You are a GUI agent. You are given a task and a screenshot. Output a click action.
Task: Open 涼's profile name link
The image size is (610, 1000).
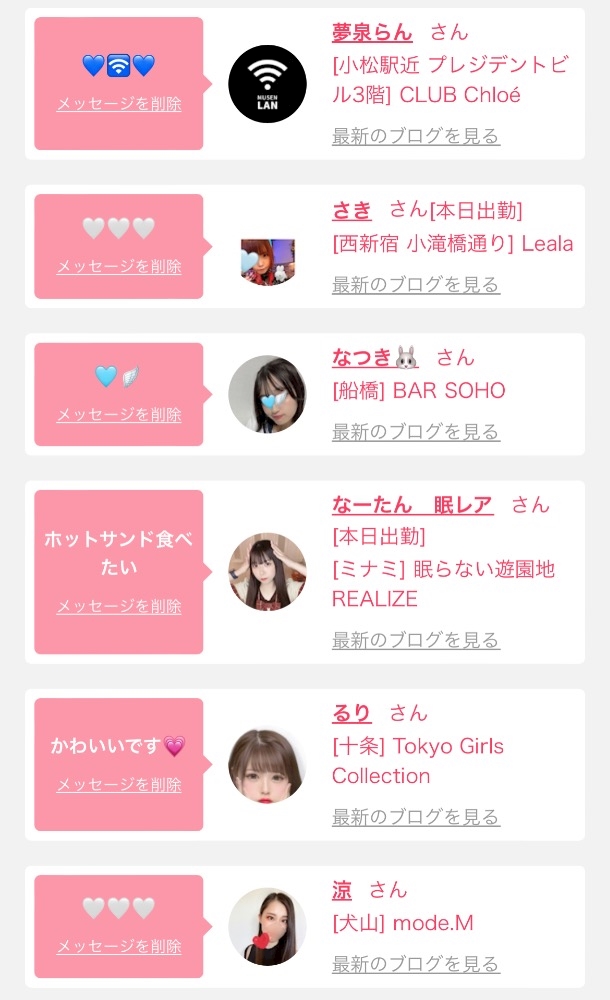click(341, 890)
